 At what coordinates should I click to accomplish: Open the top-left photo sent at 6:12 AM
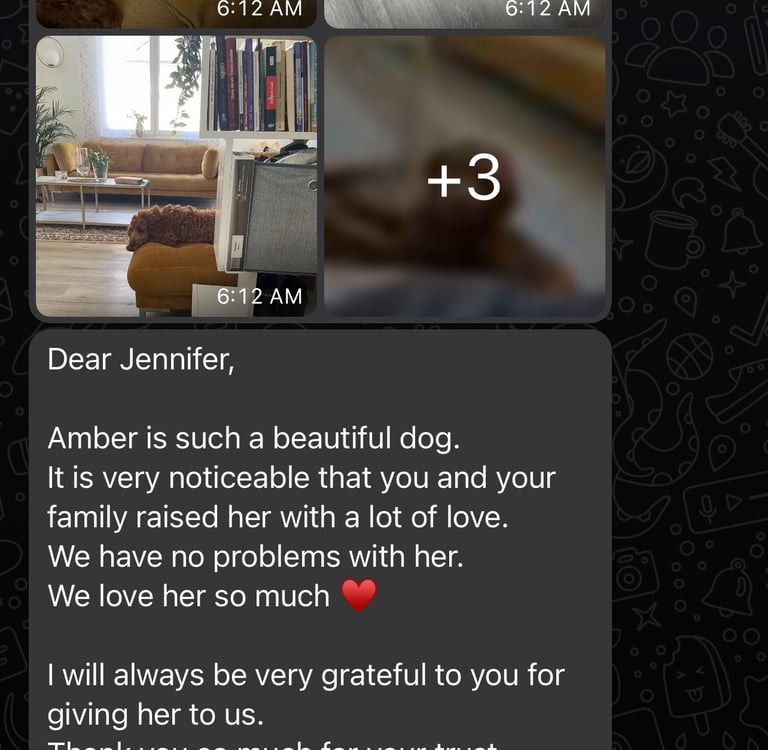click(176, 14)
